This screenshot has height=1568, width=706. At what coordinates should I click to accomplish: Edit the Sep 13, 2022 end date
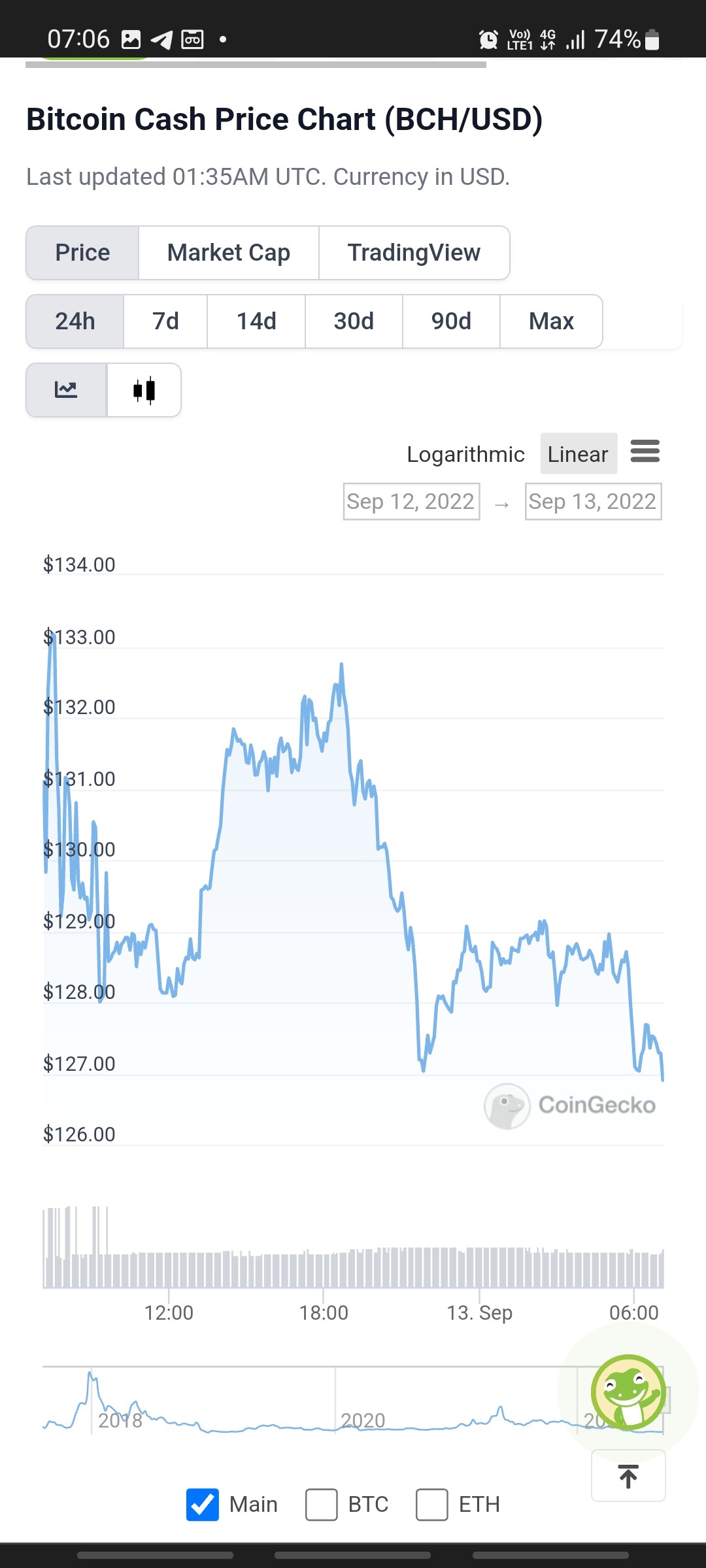coord(593,502)
